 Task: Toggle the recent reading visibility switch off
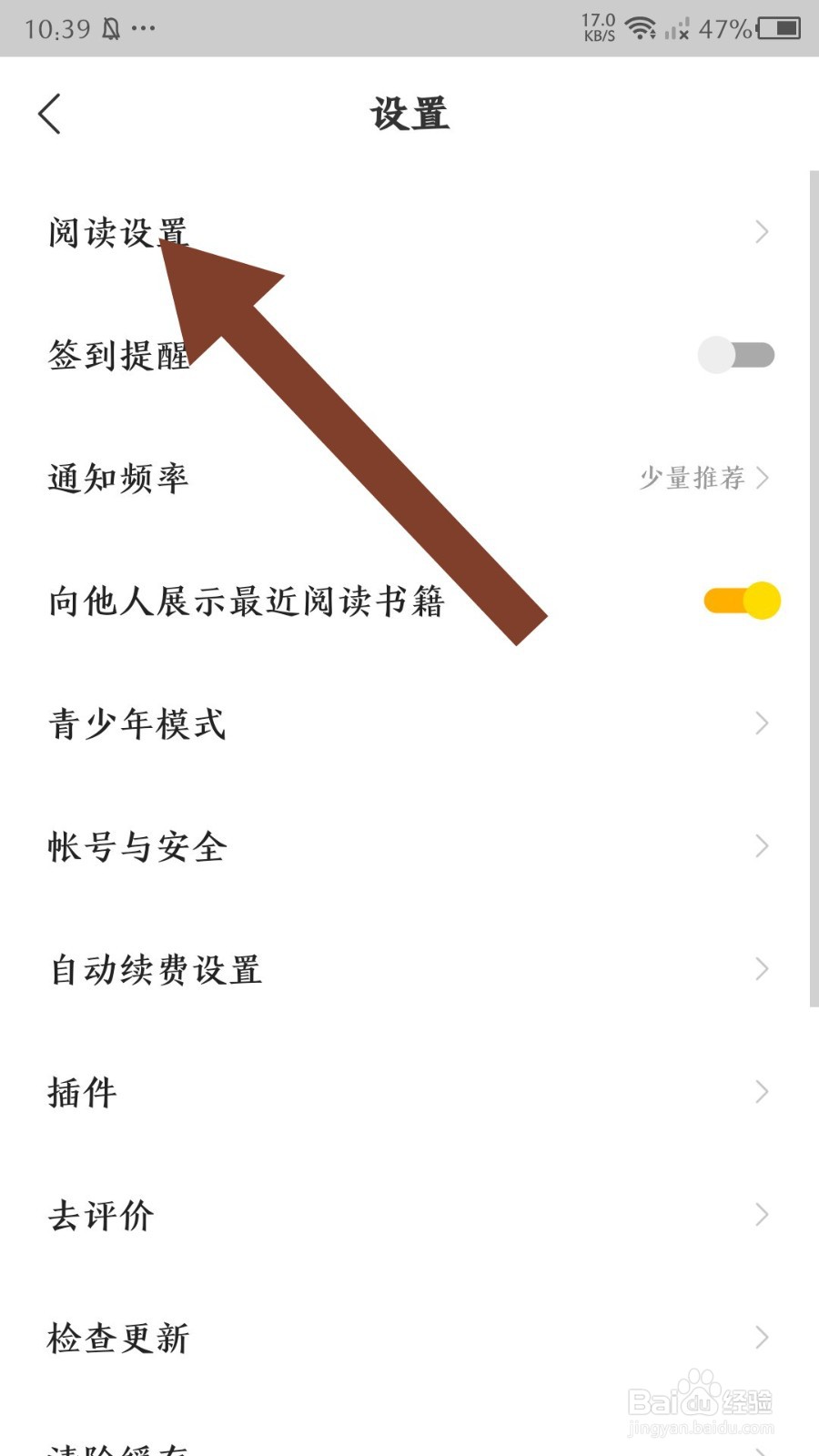pyautogui.click(x=742, y=601)
